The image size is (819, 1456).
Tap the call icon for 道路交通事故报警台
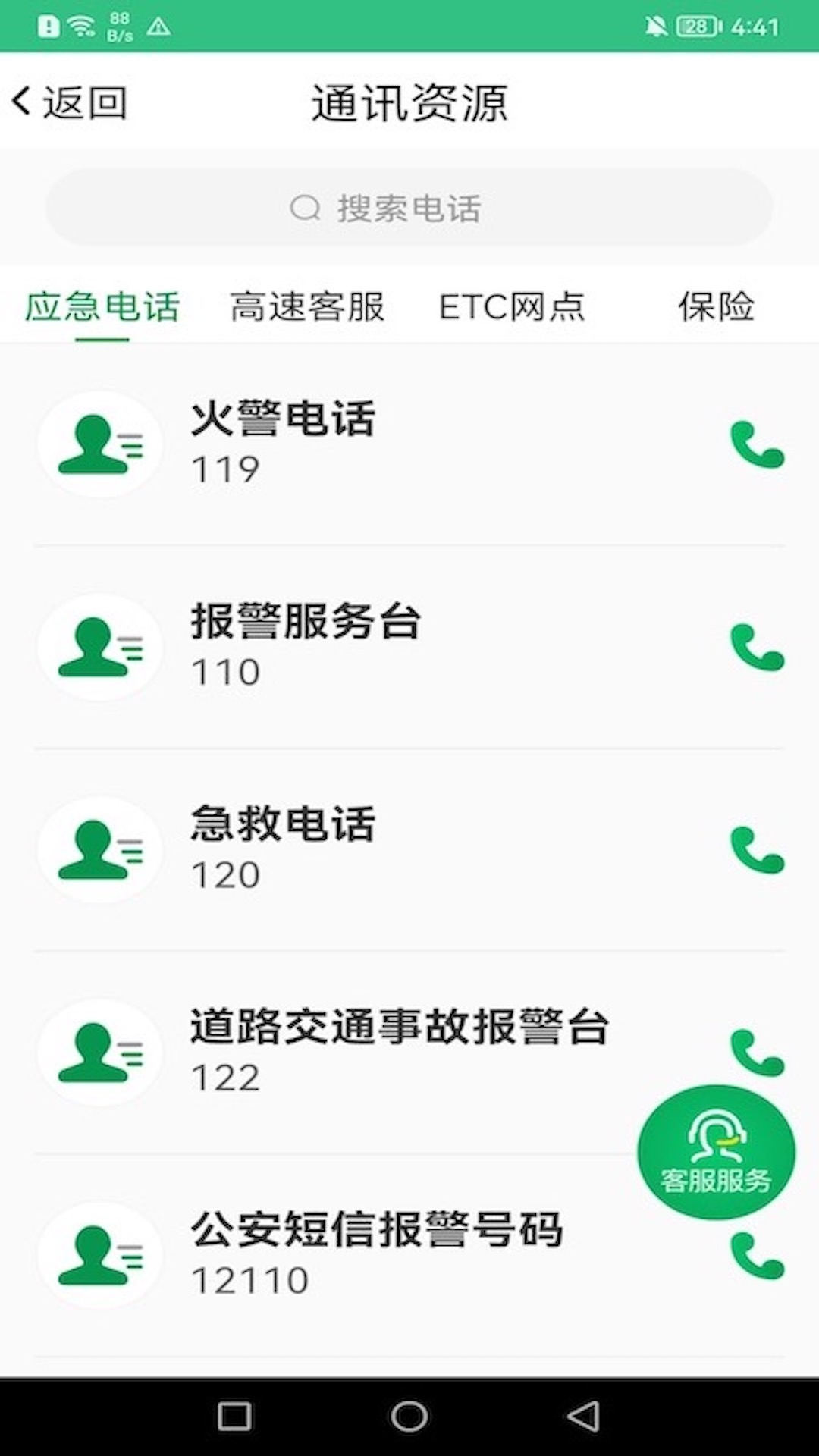click(x=757, y=1053)
